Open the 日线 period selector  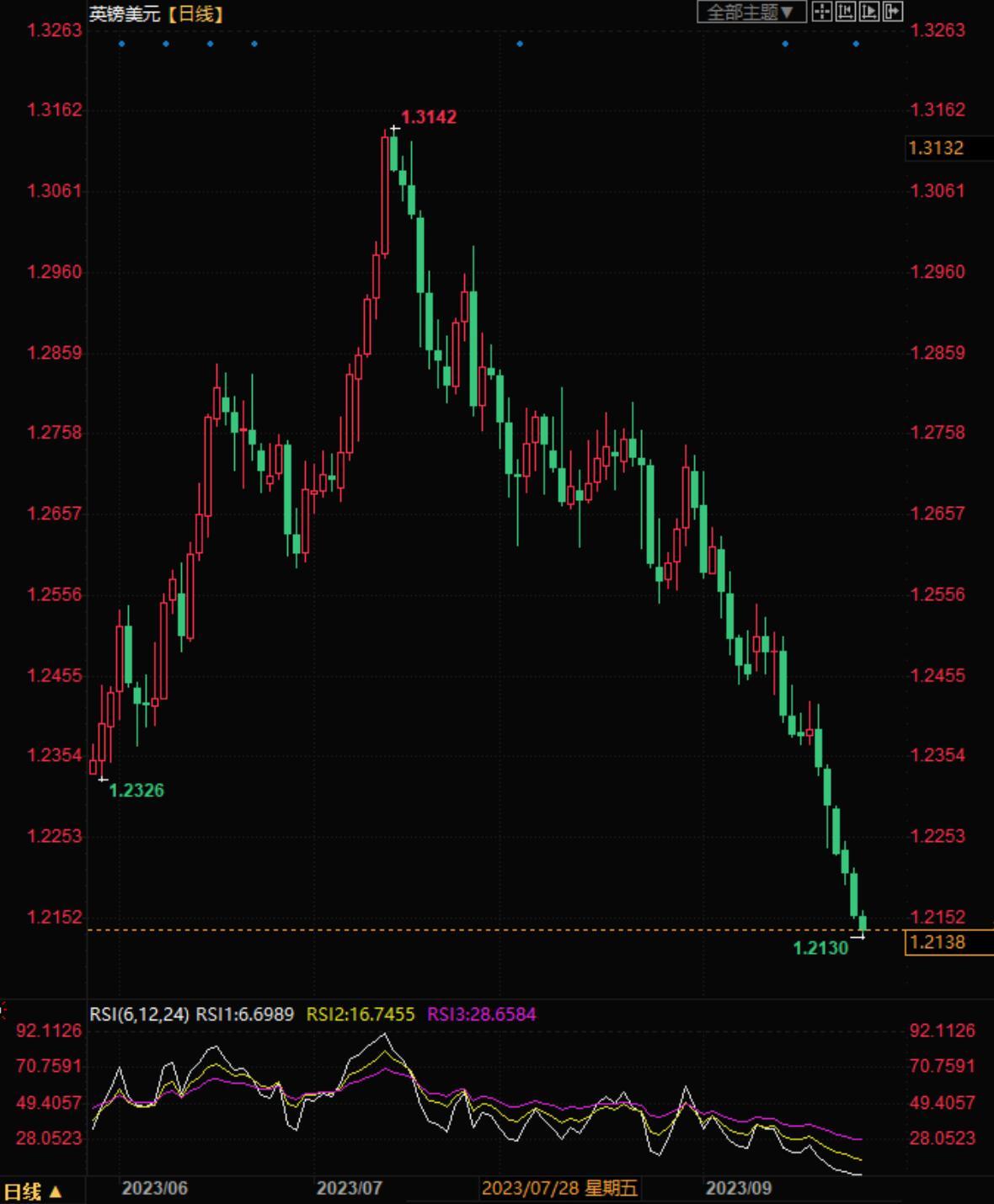point(32,1191)
